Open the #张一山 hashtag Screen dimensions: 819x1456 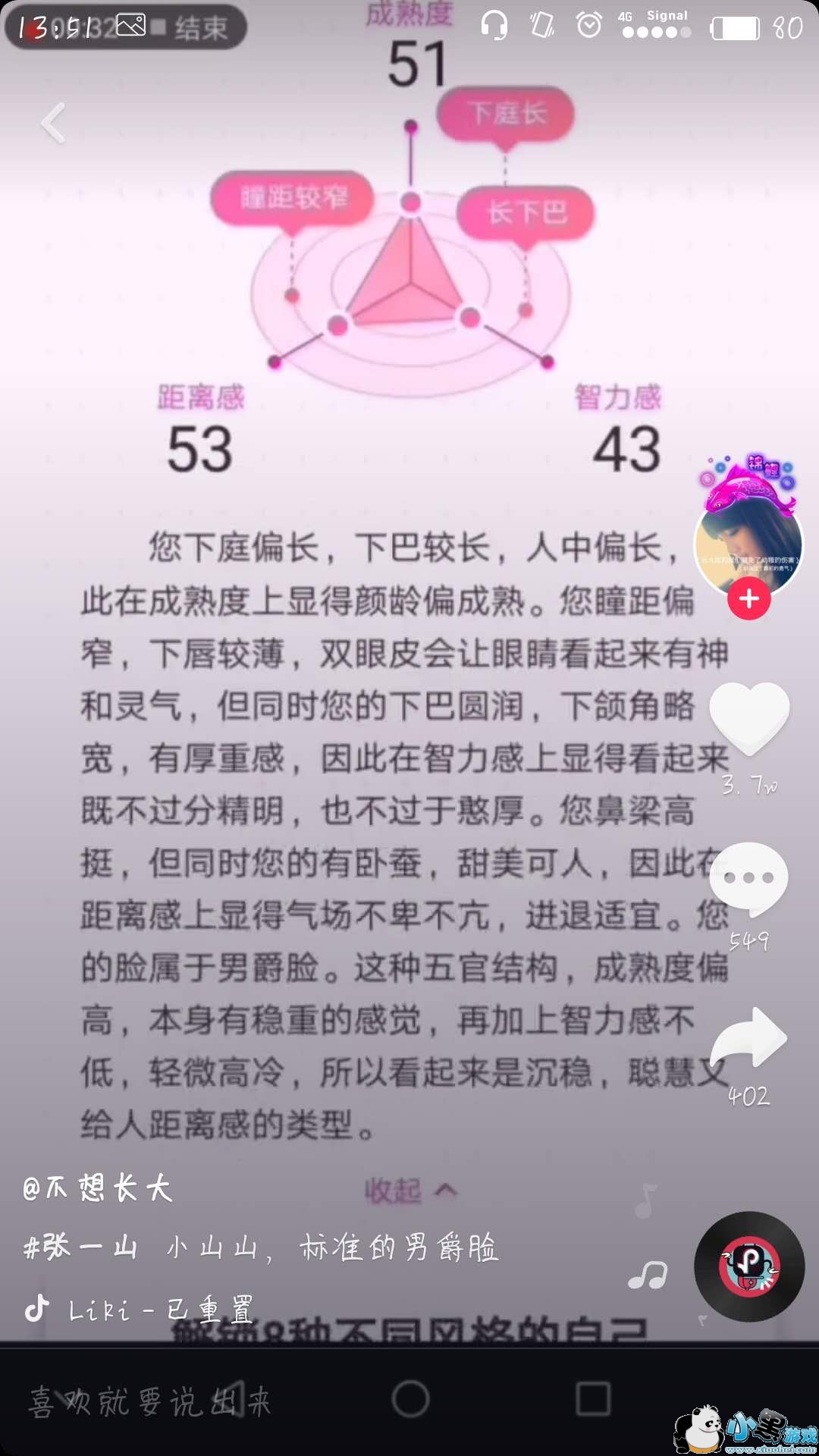point(80,1247)
